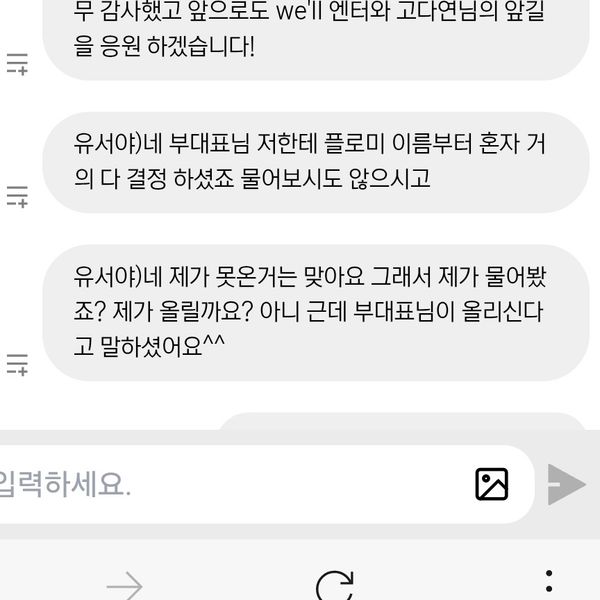Tap the message input field

(230, 486)
